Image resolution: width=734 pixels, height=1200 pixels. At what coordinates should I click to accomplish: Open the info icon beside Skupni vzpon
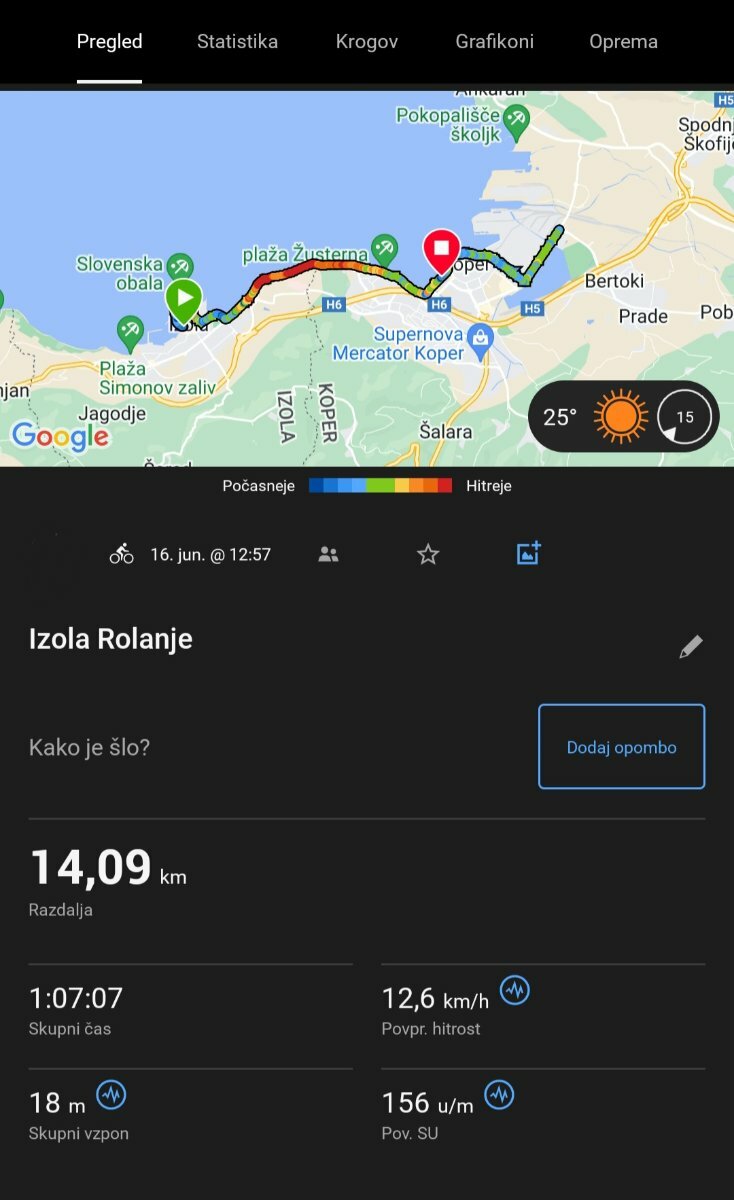(x=111, y=1096)
